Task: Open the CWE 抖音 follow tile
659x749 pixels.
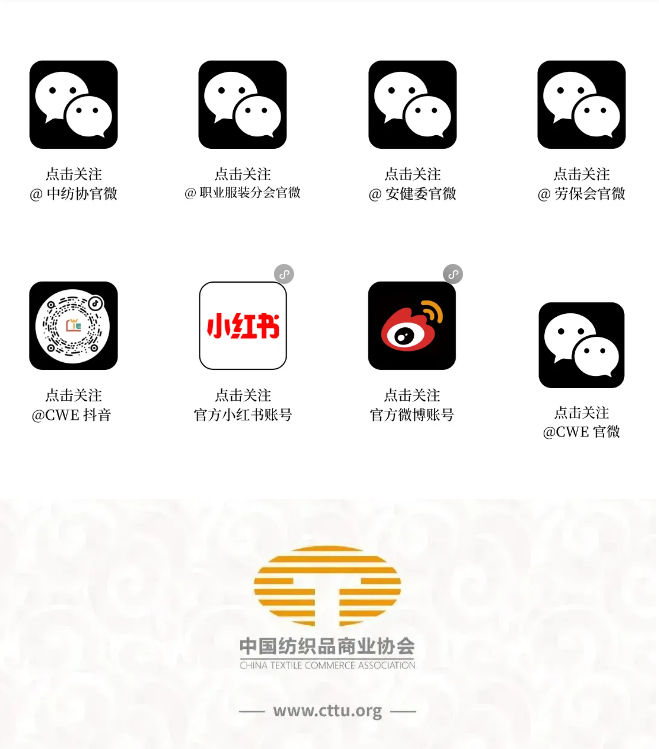Action: click(x=73, y=326)
